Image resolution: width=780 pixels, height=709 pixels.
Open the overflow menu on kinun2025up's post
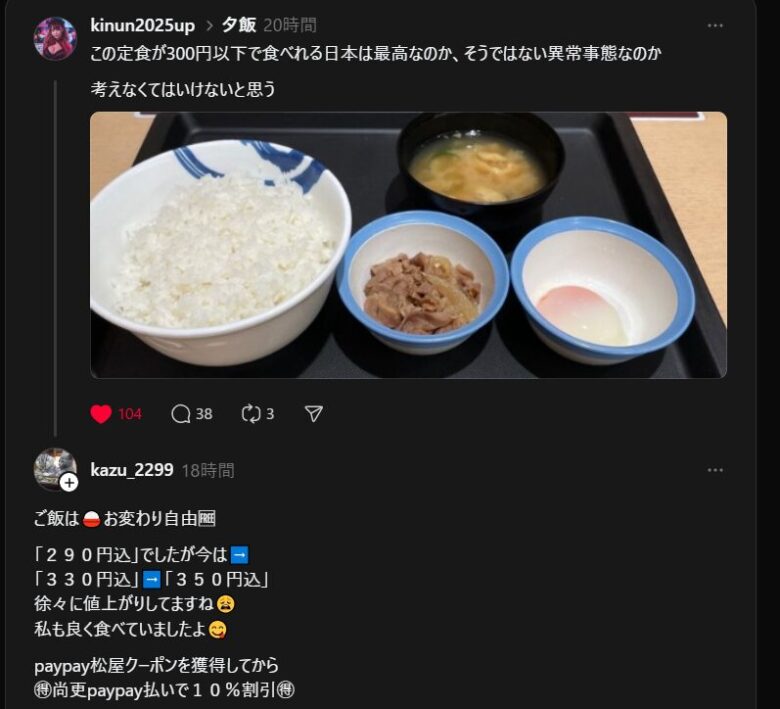(715, 26)
